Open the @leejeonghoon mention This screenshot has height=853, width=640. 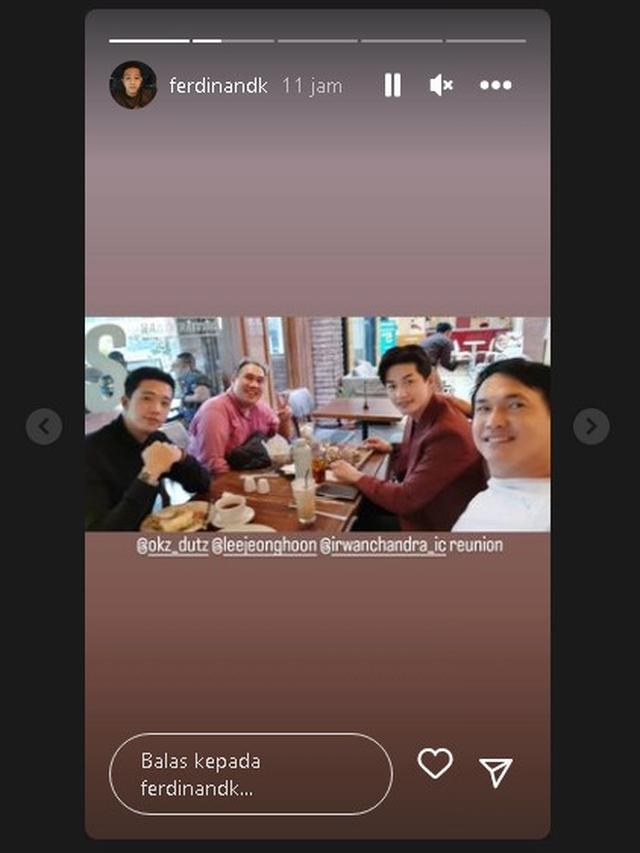click(265, 546)
